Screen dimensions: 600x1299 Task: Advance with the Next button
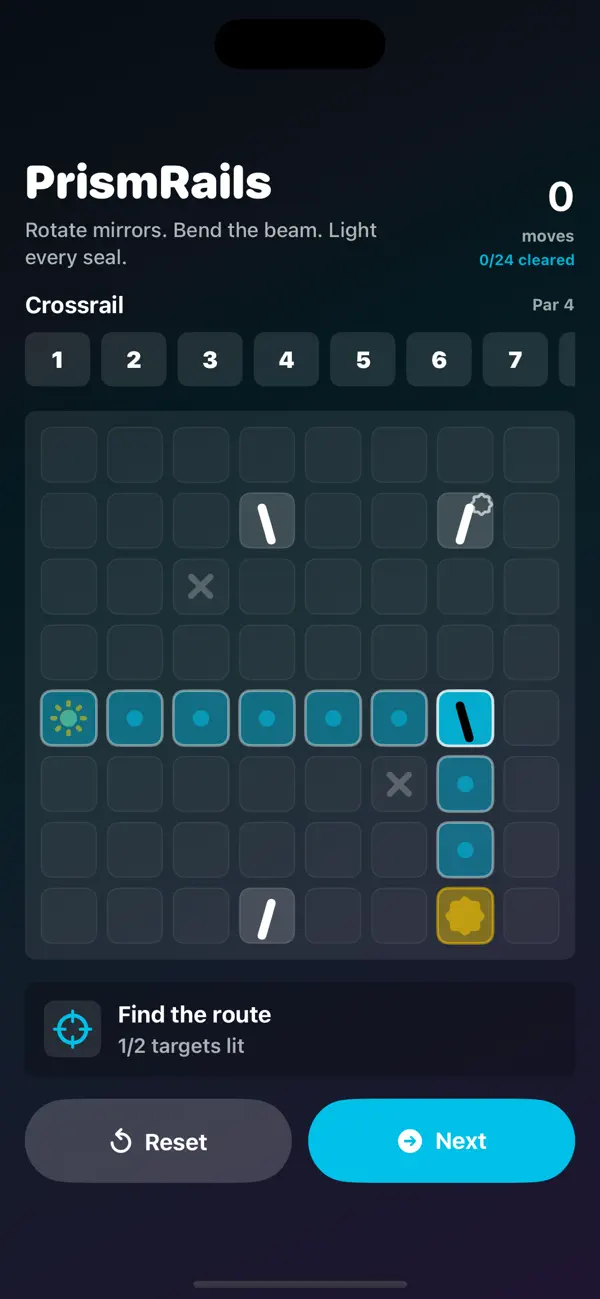441,1141
